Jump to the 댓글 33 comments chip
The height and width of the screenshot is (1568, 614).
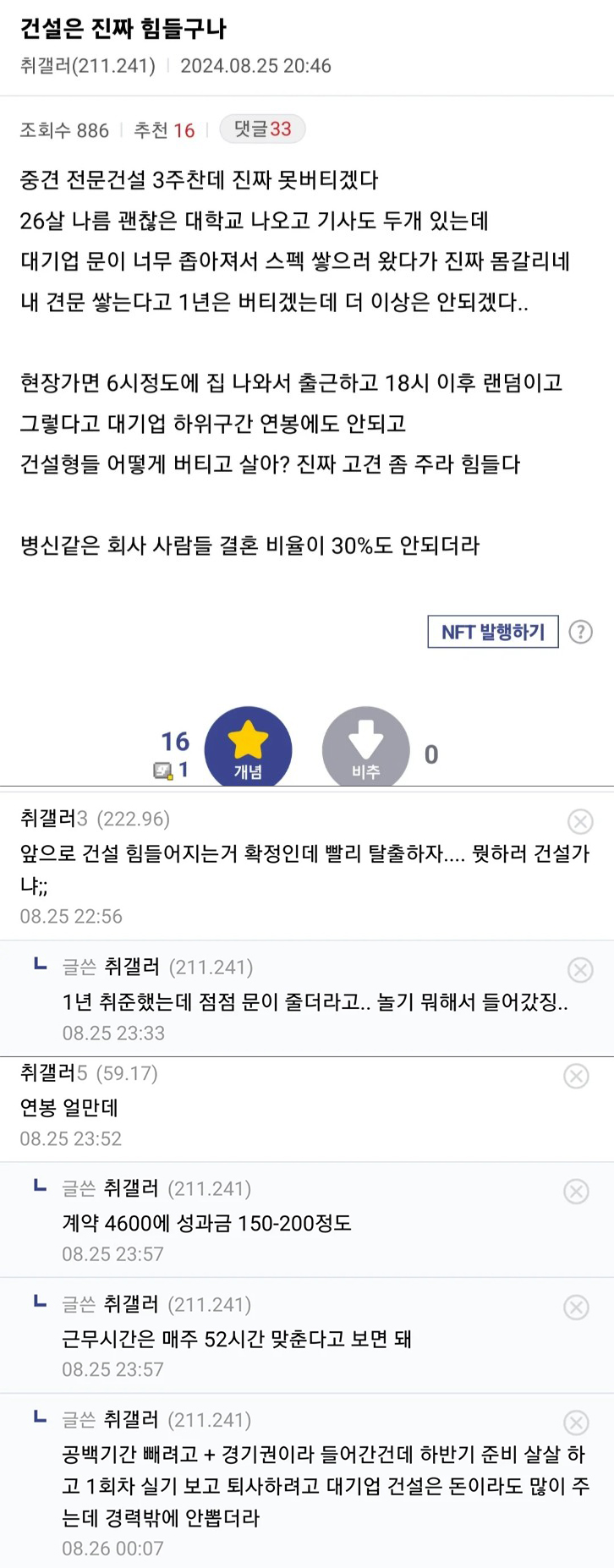click(x=262, y=129)
